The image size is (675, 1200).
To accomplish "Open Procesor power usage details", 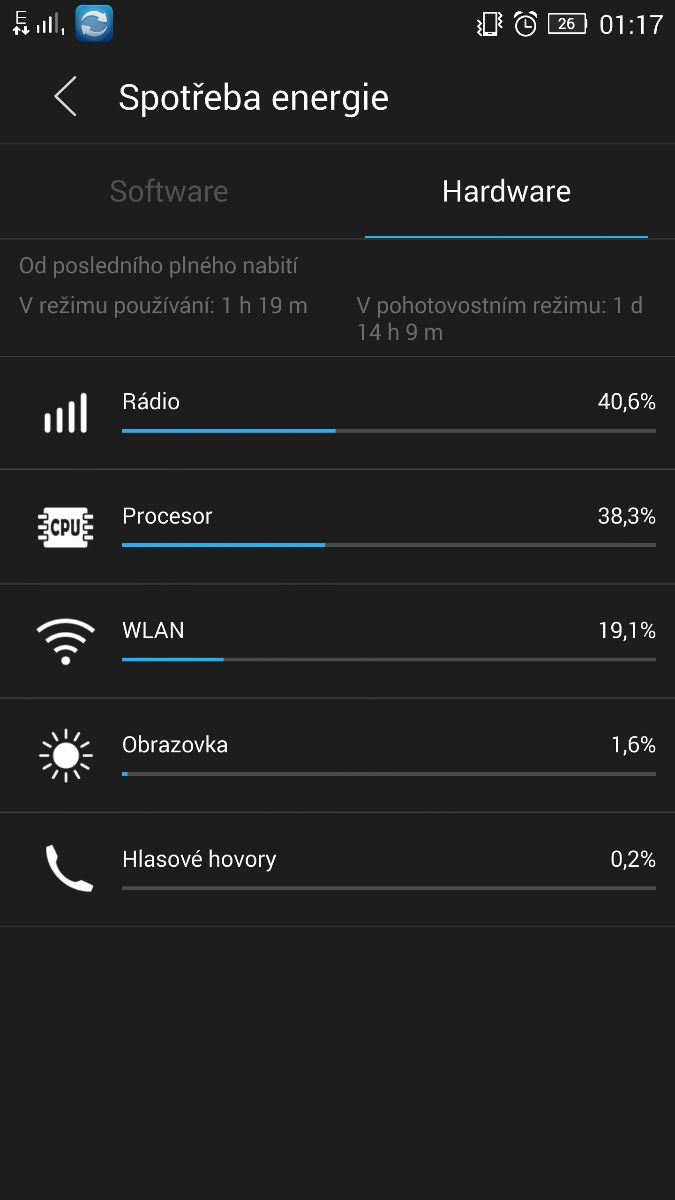I will (337, 527).
